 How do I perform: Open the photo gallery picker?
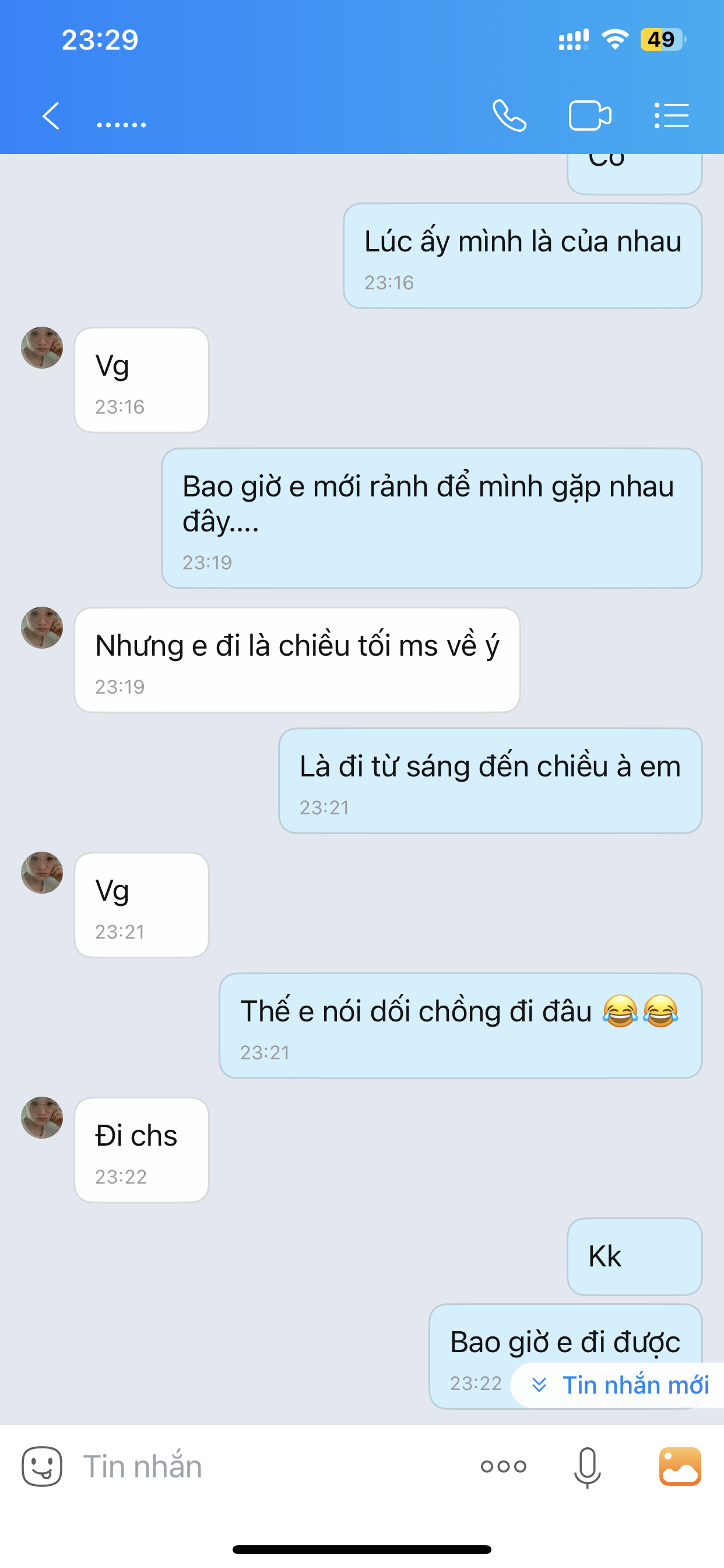680,1466
